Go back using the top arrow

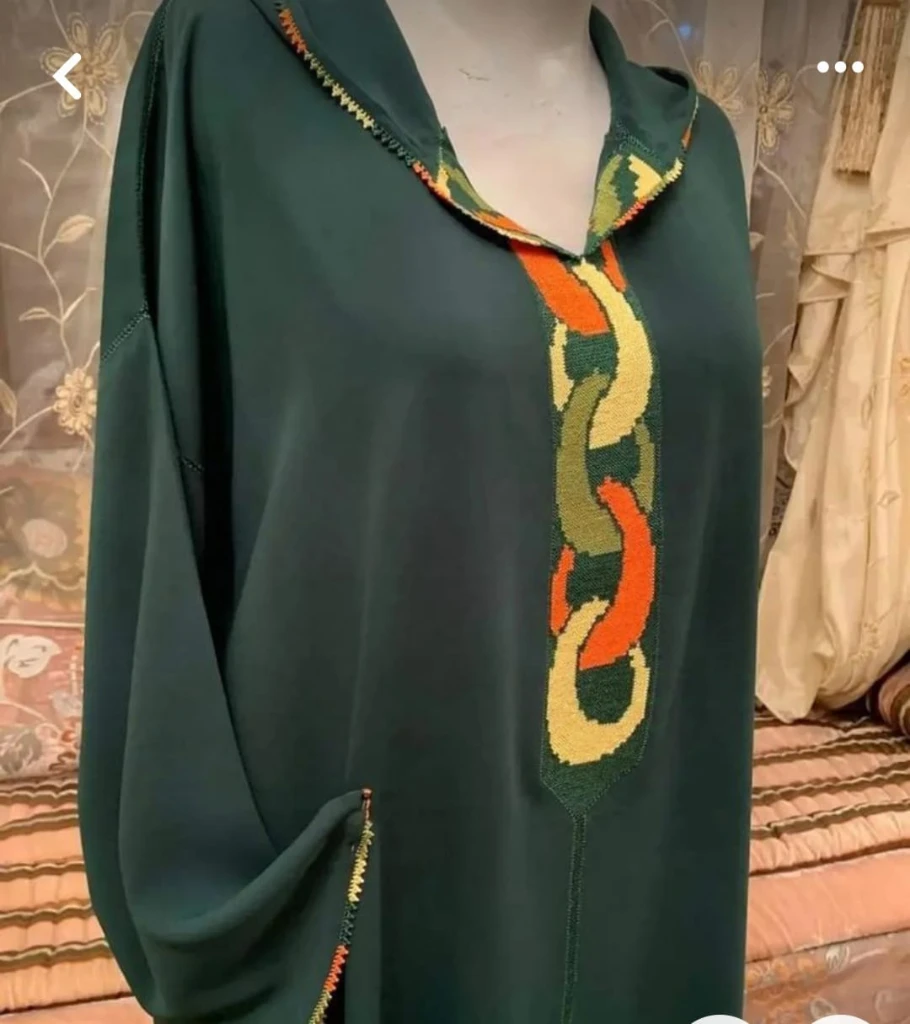[x=67, y=76]
